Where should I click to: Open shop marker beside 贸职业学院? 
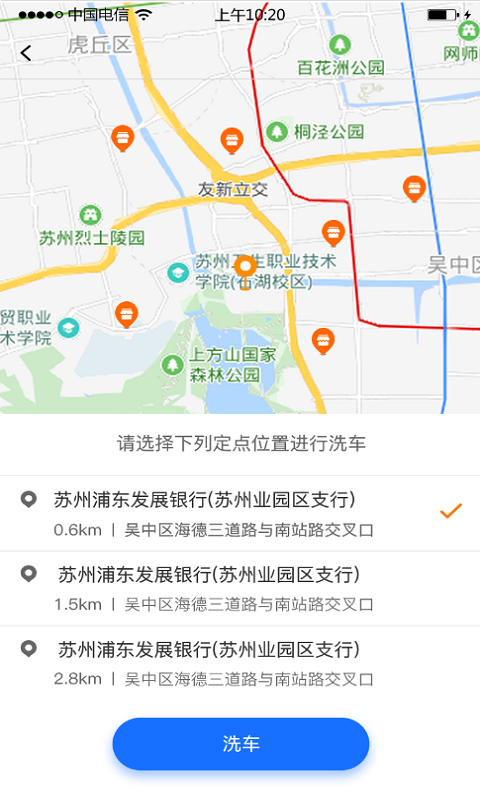pos(127,314)
